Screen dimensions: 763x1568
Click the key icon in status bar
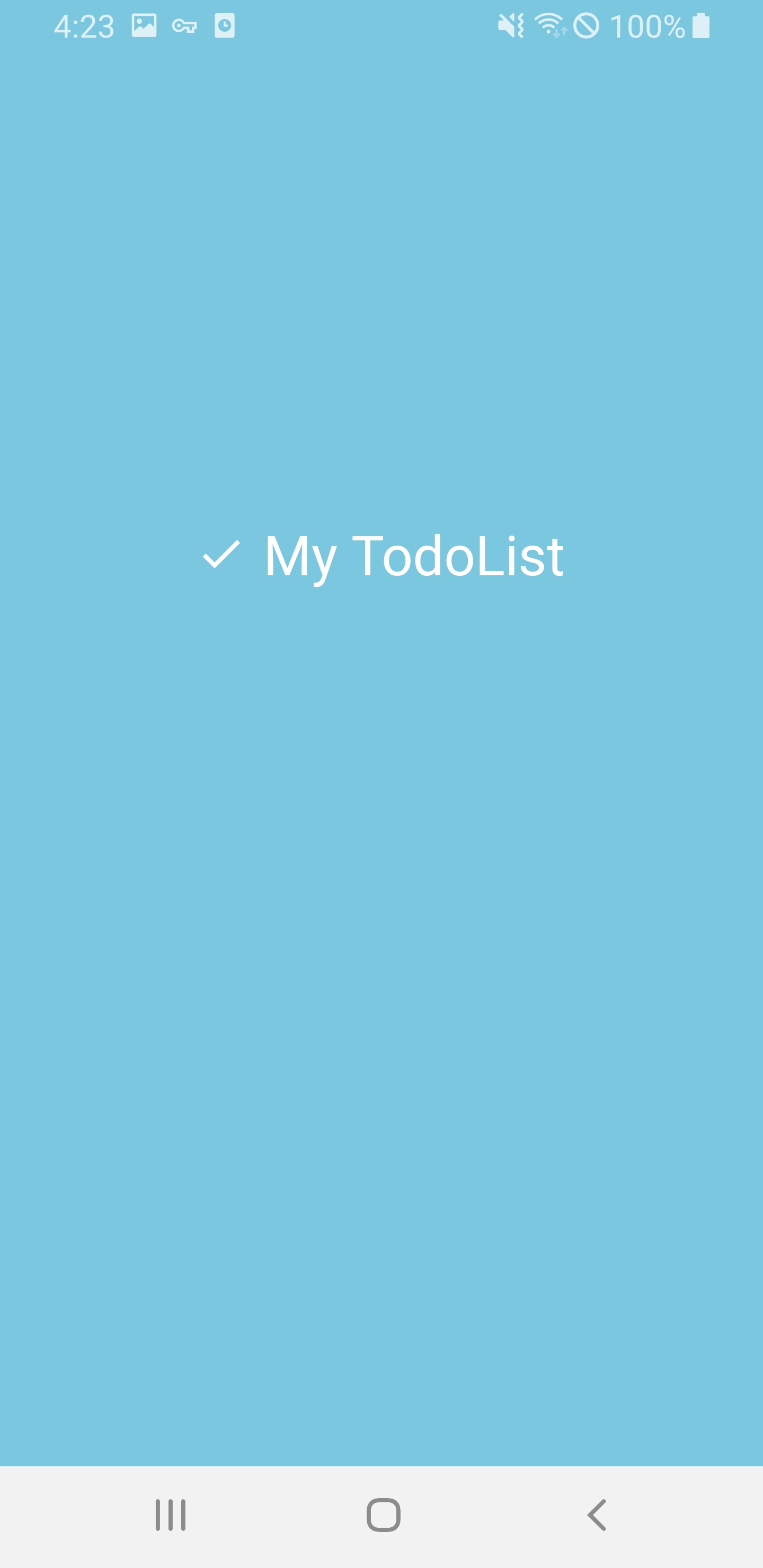[x=184, y=27]
